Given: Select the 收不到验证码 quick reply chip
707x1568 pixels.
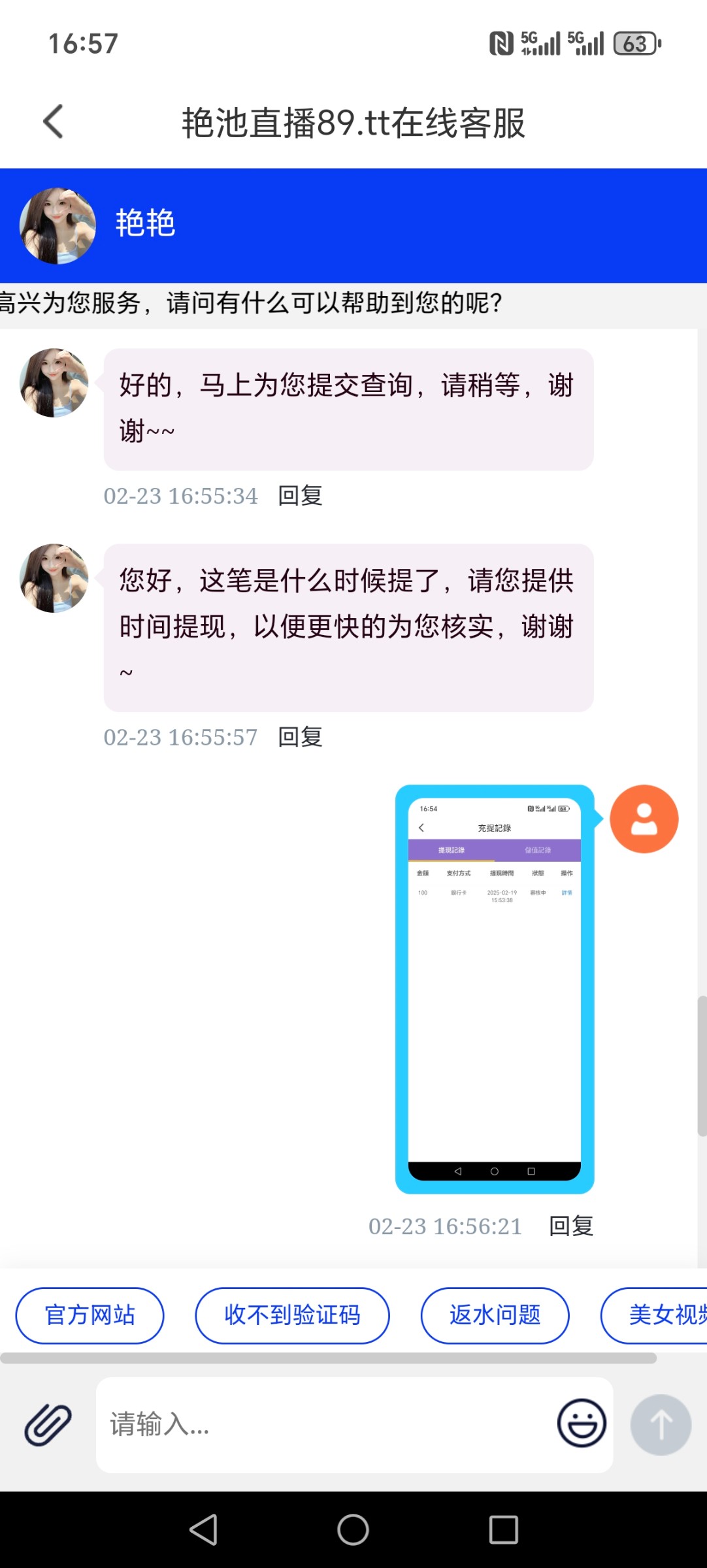Looking at the screenshot, I should [292, 1315].
